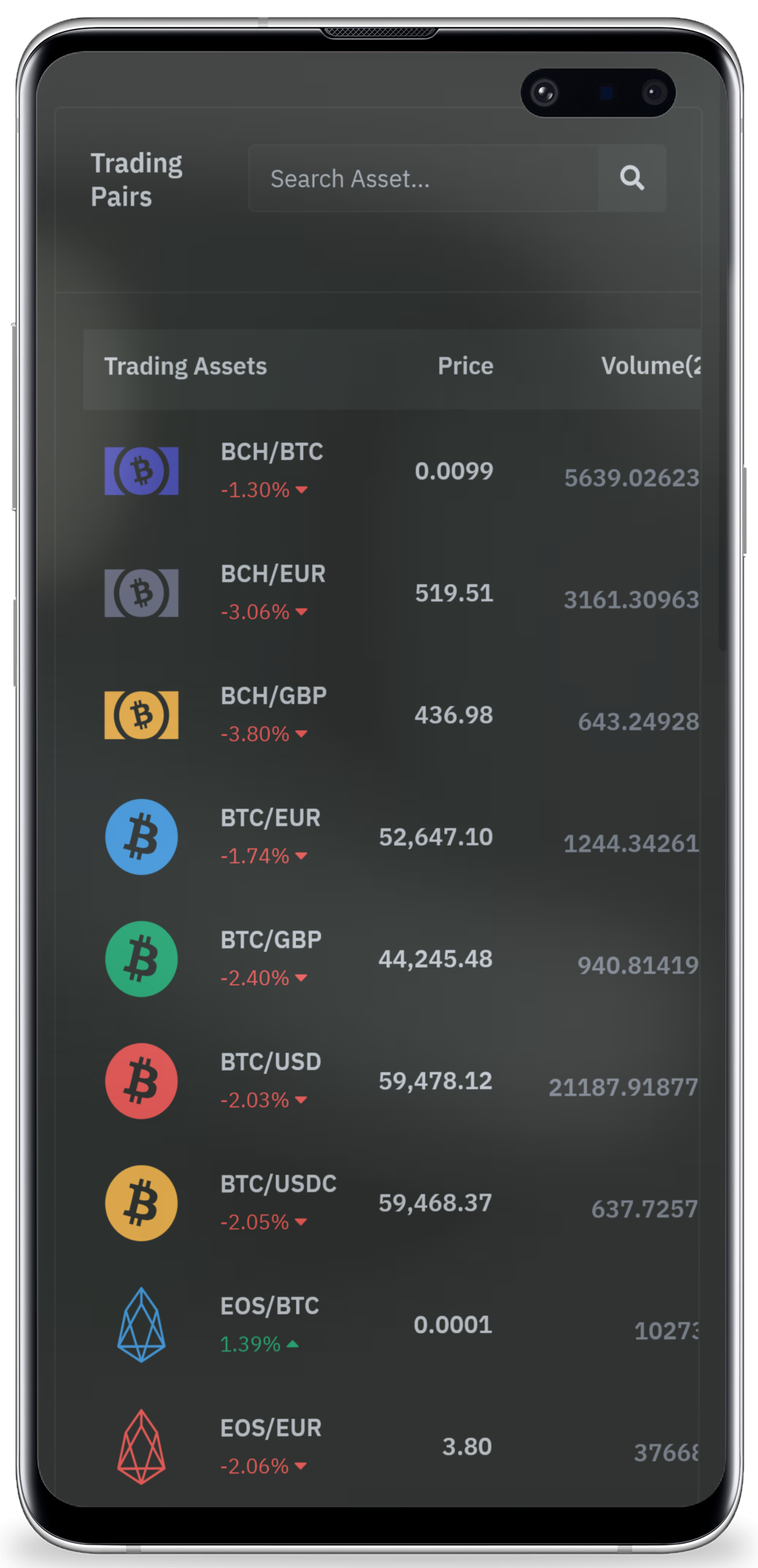Tap the magnifier search button

[632, 178]
